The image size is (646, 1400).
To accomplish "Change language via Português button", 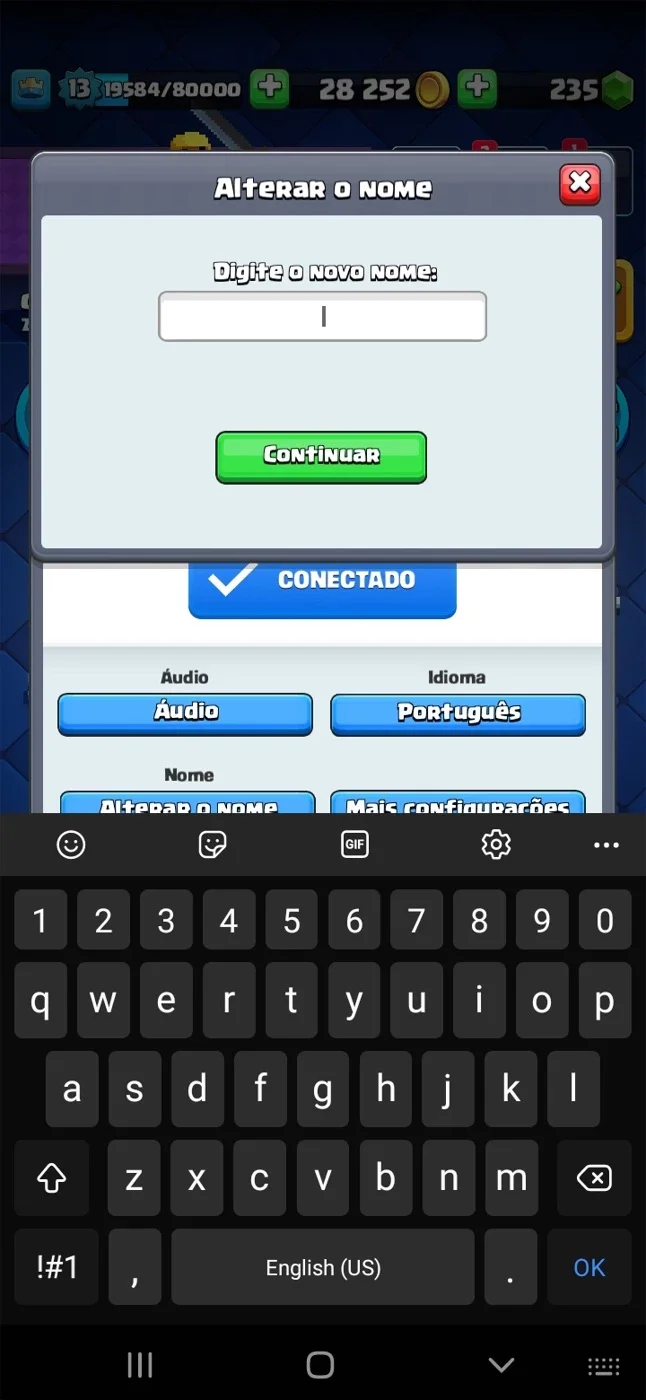I will point(458,714).
